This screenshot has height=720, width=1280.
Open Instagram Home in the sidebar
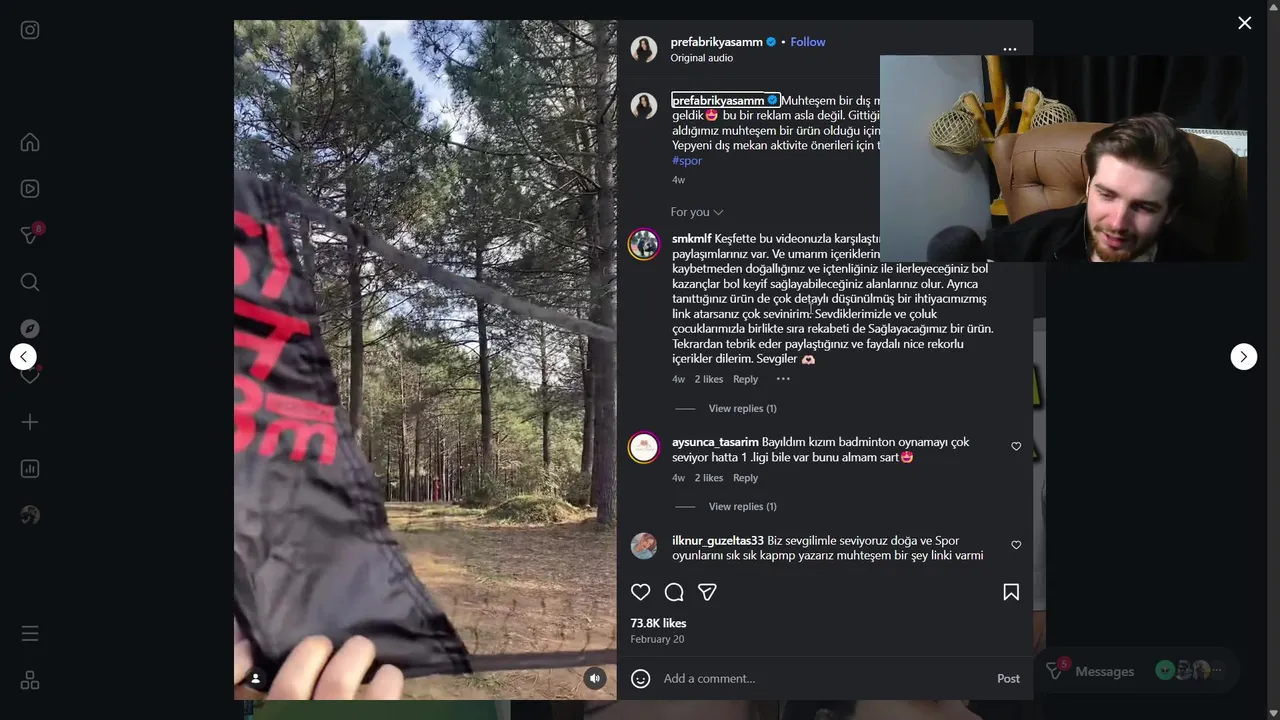(x=30, y=142)
